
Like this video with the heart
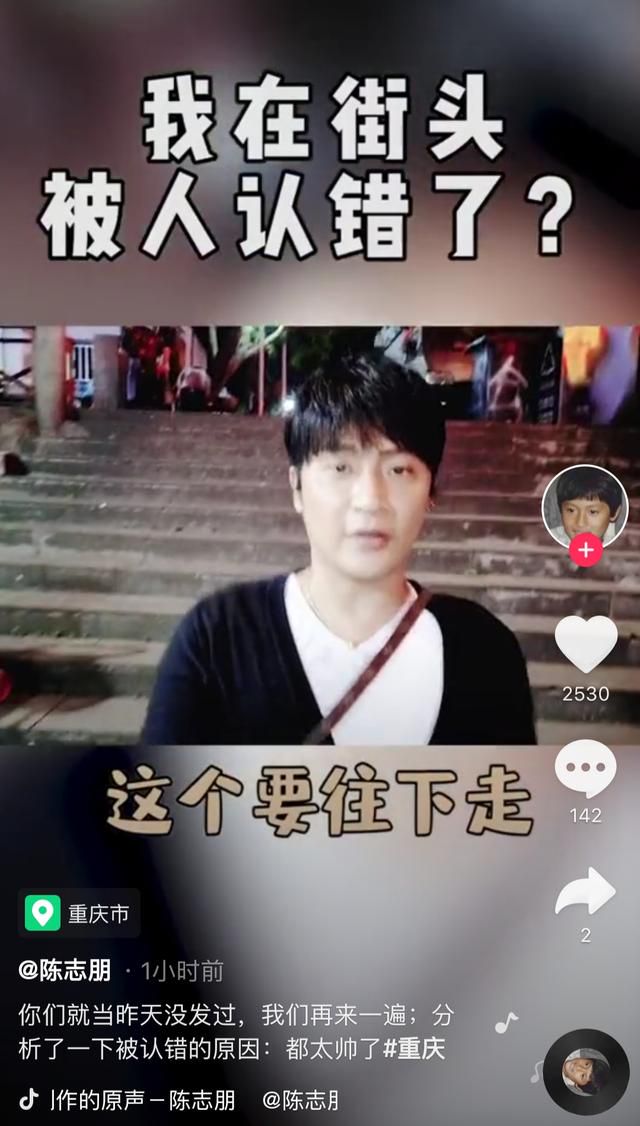coord(585,643)
